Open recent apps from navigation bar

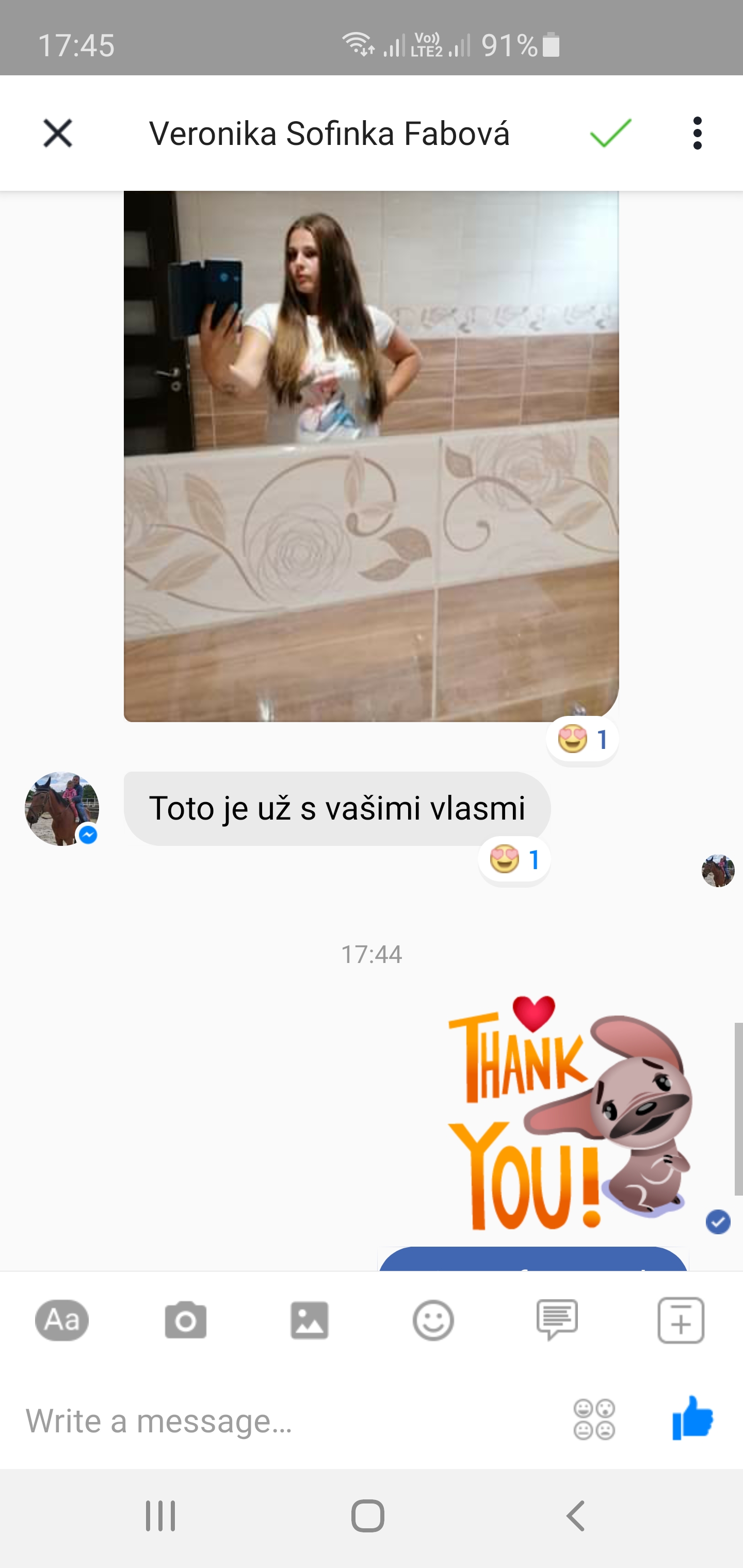coord(160,1516)
